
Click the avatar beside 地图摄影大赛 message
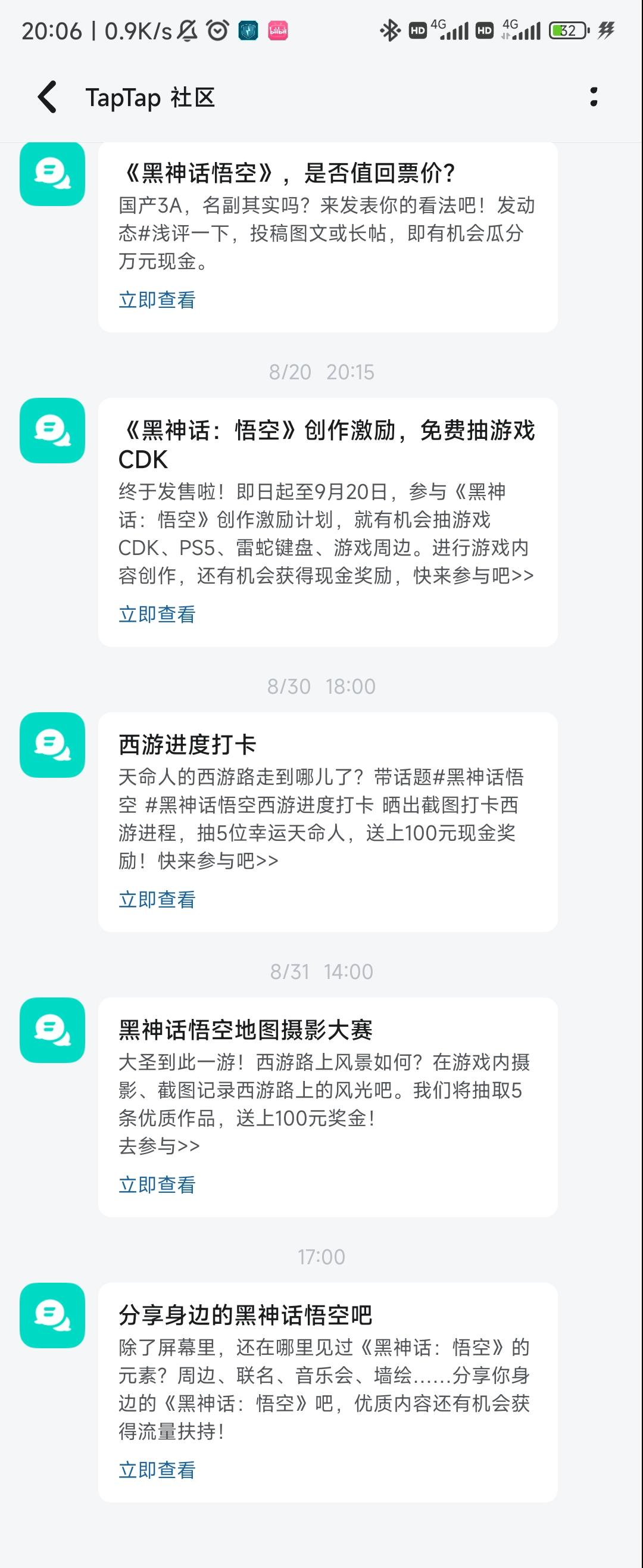52,1030
